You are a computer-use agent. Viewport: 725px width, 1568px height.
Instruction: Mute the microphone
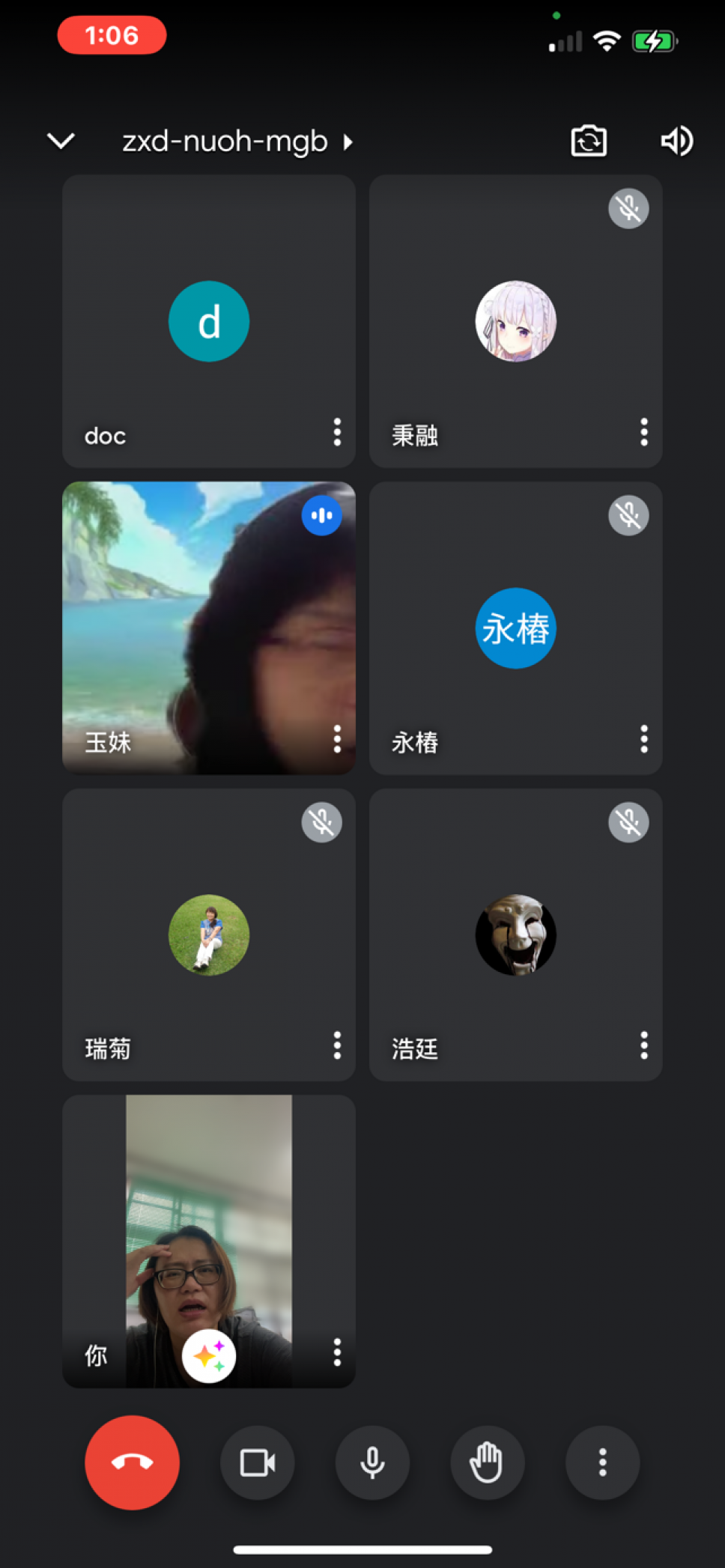372,1462
